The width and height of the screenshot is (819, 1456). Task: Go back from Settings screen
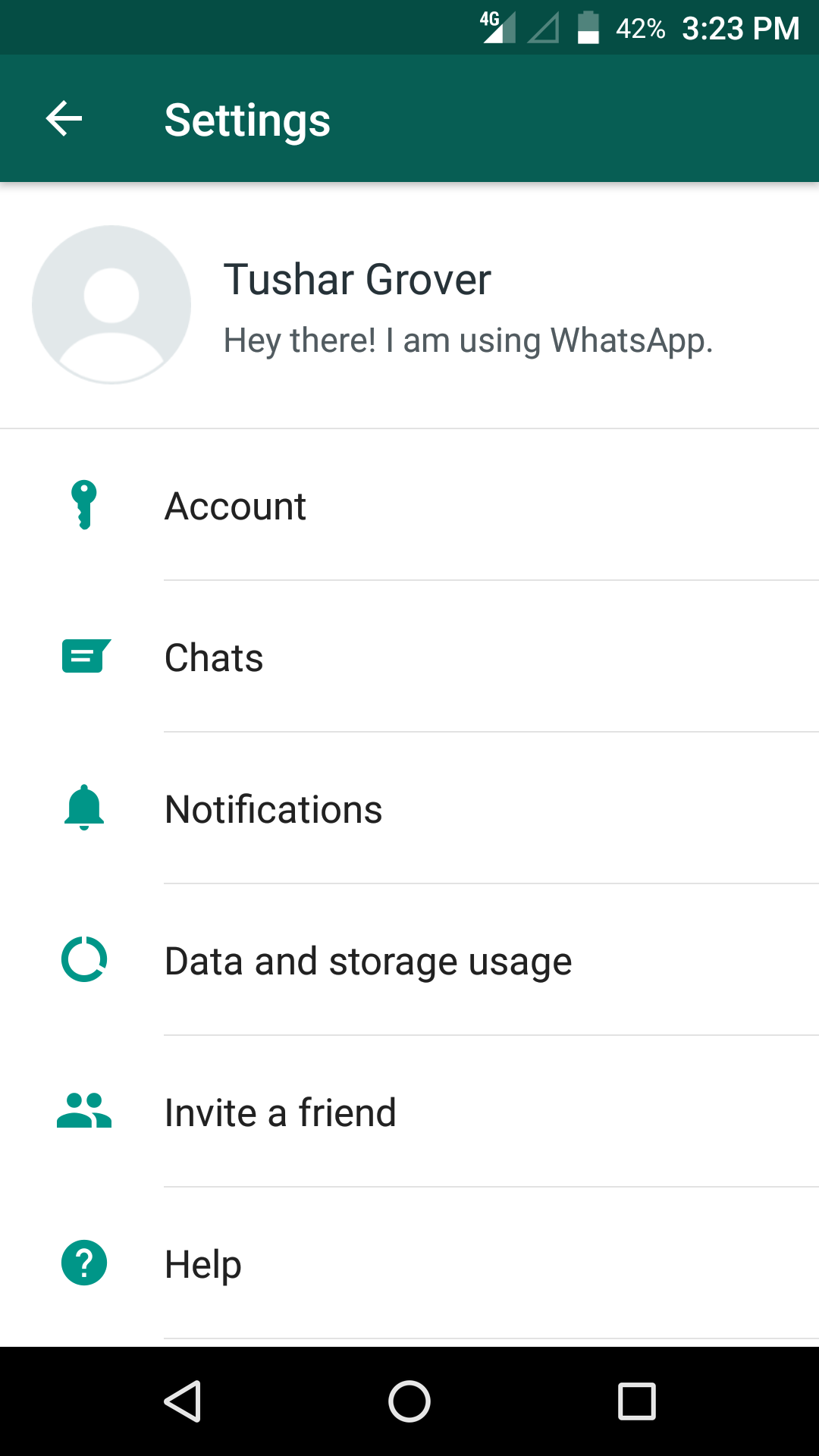coord(64,119)
